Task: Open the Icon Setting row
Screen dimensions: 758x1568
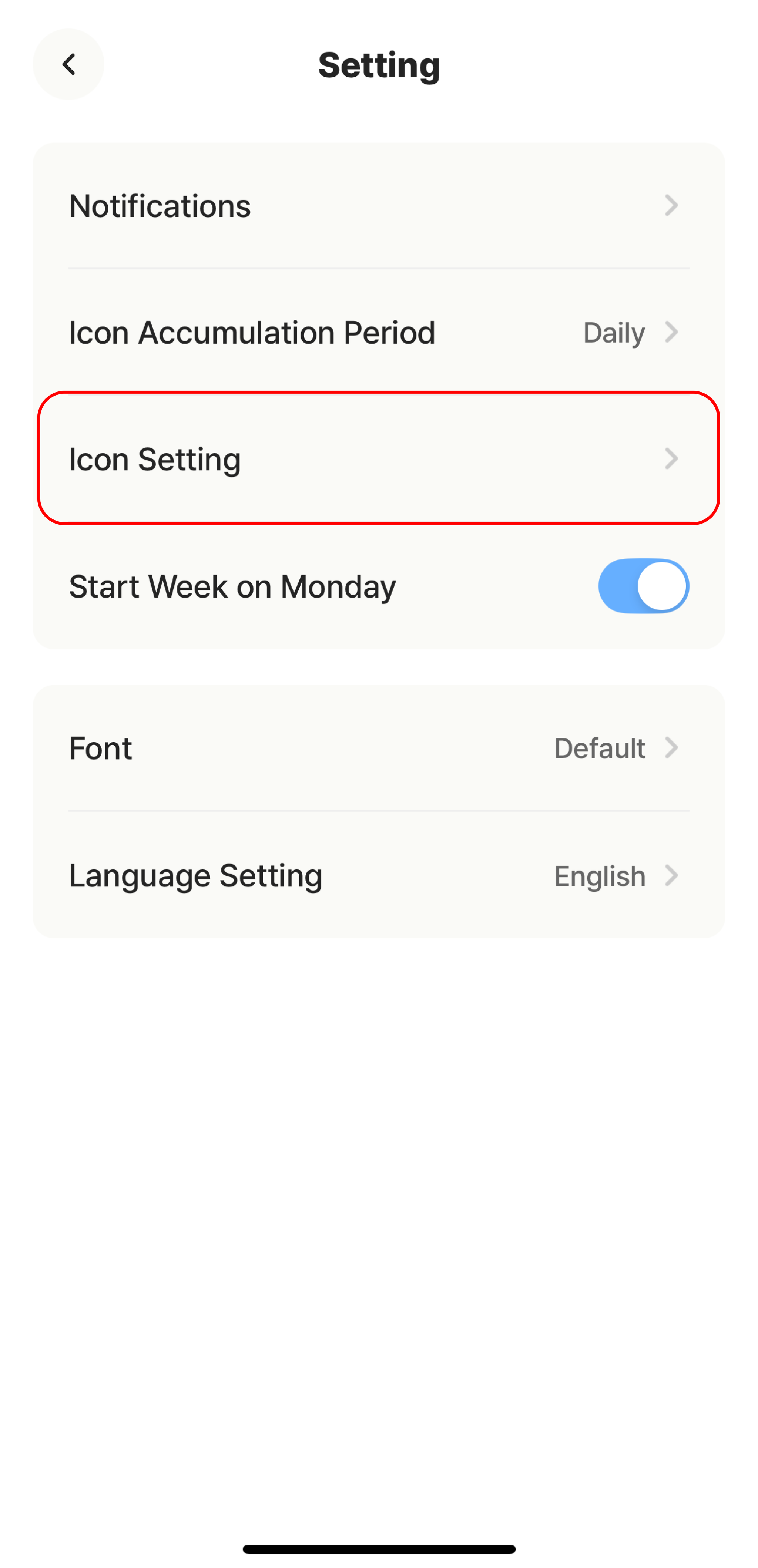Action: 379,458
